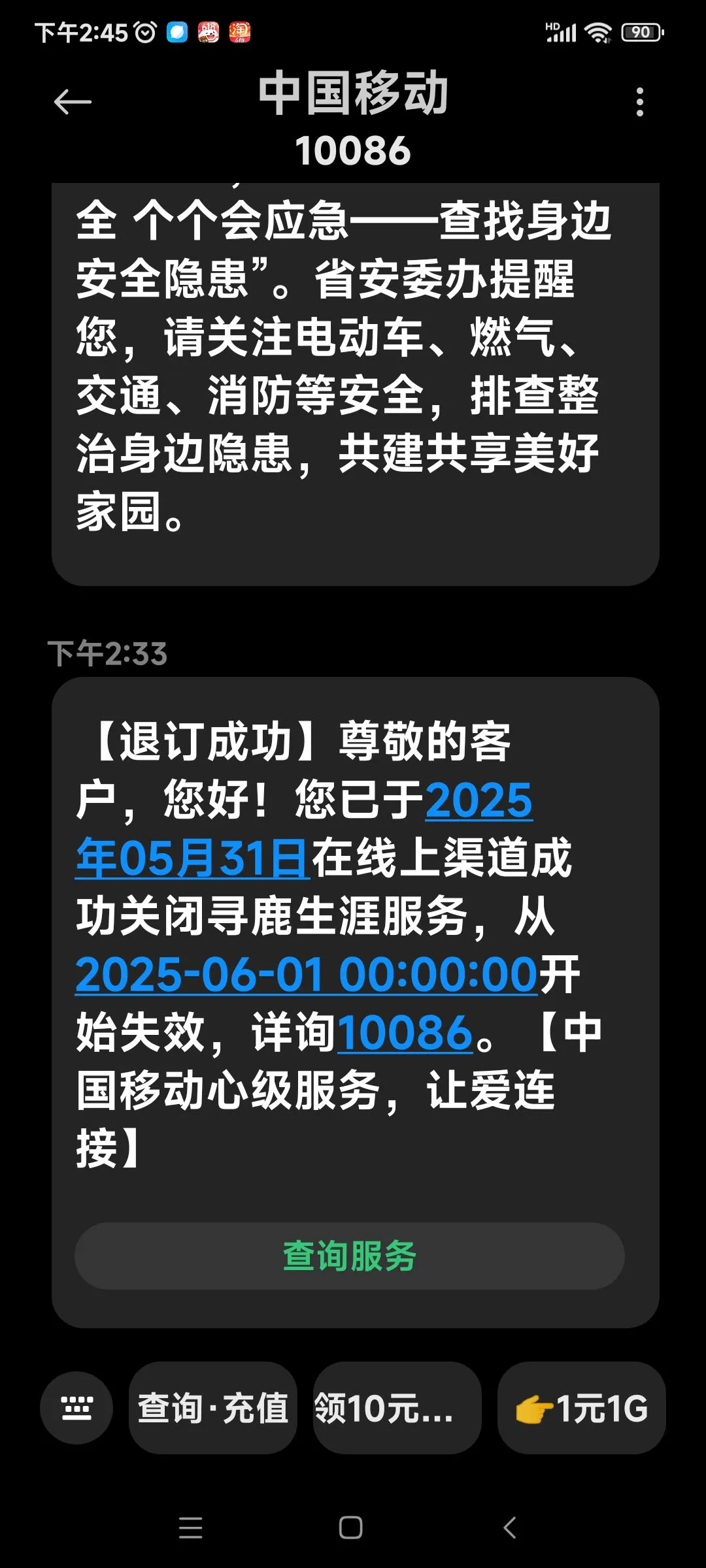
Task: Go to the system home screen
Action: 351,1528
